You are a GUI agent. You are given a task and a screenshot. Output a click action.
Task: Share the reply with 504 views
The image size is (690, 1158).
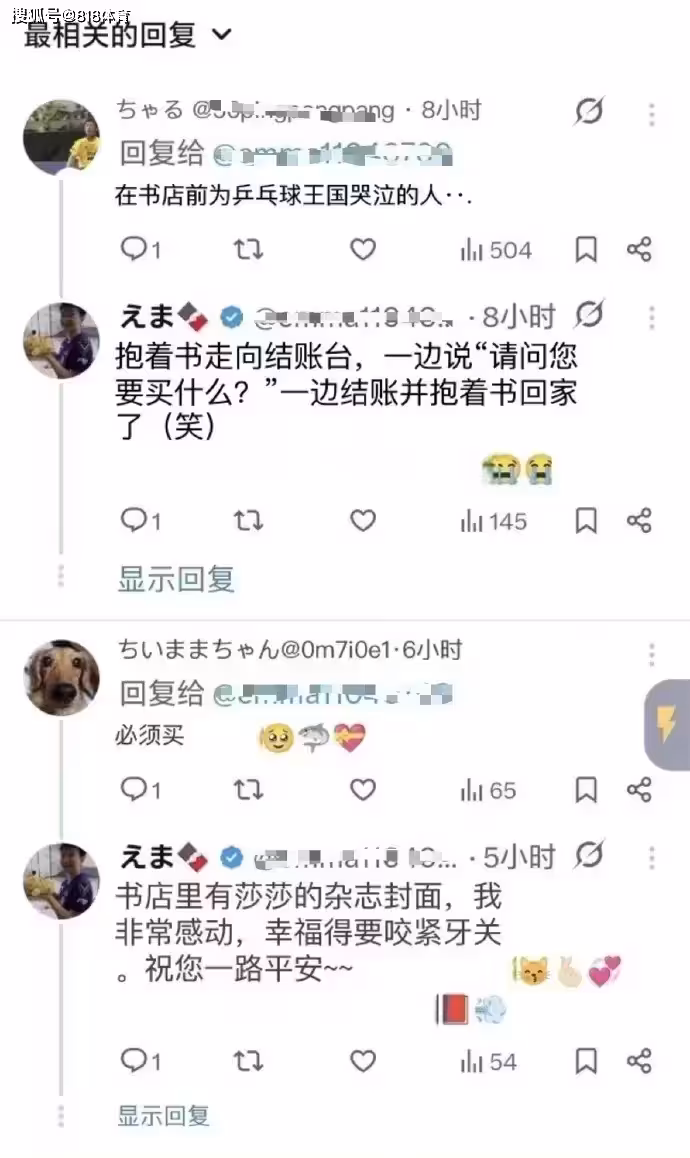point(639,250)
